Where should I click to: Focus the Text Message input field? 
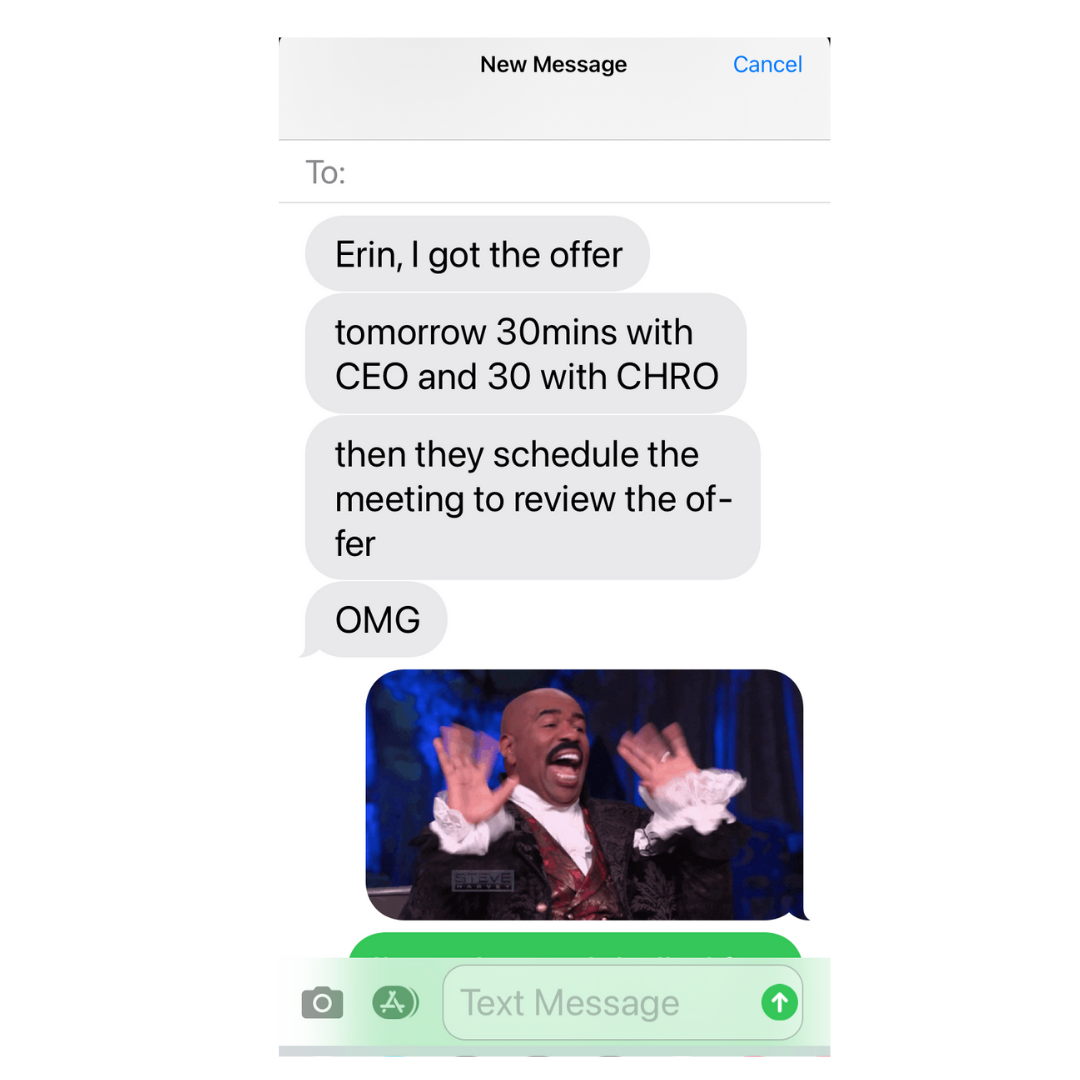pyautogui.click(x=600, y=1002)
